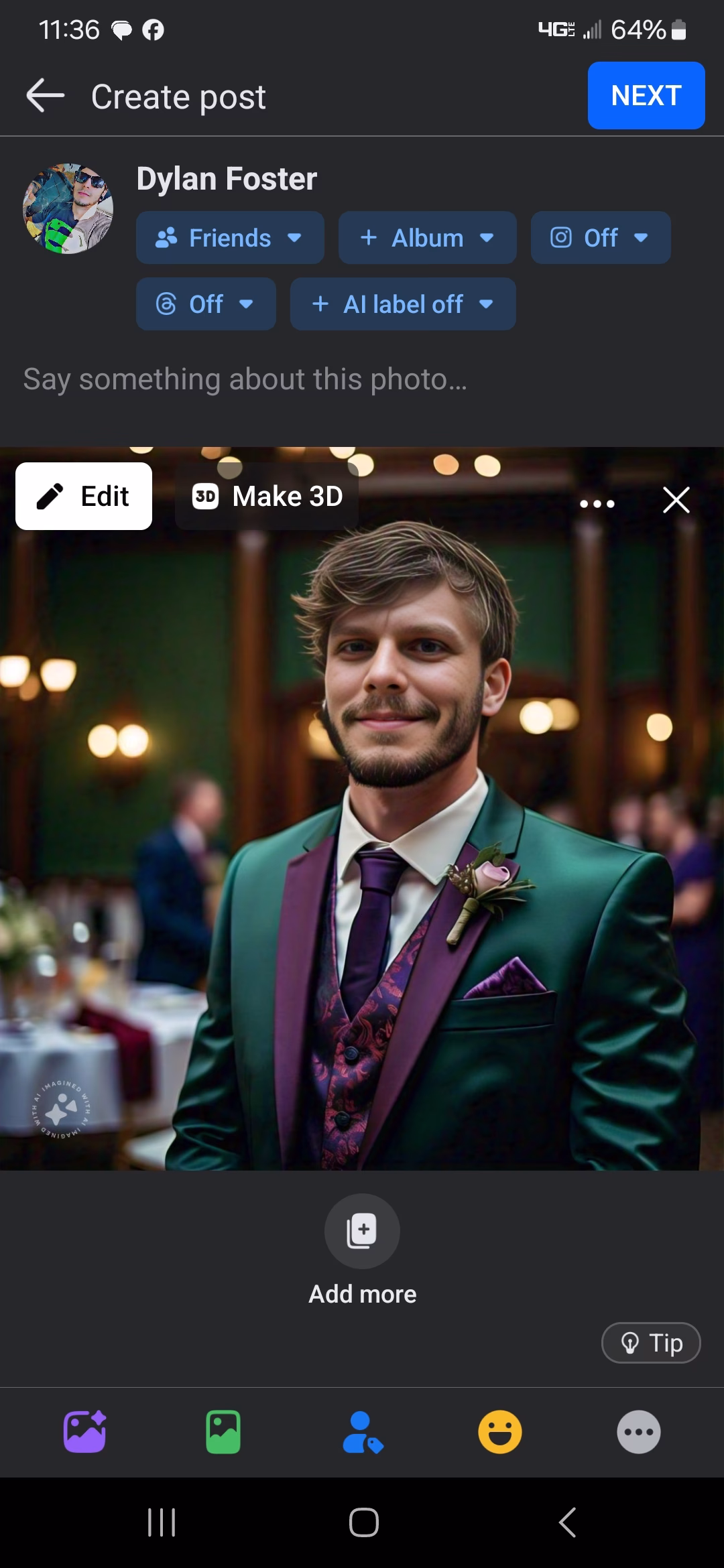Open the Threads sharing Off dropdown

tap(205, 304)
